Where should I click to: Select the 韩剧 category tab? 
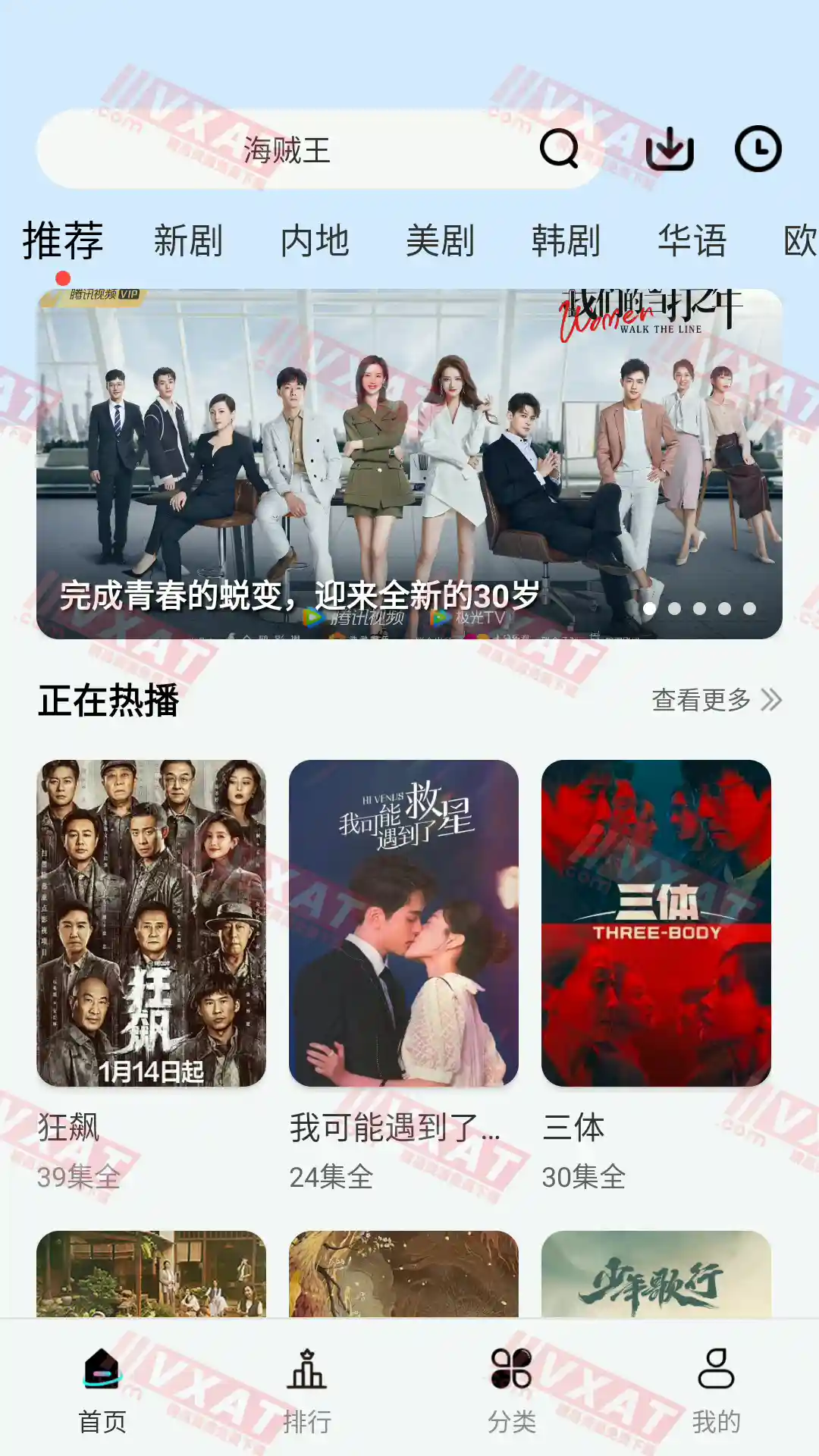(566, 241)
